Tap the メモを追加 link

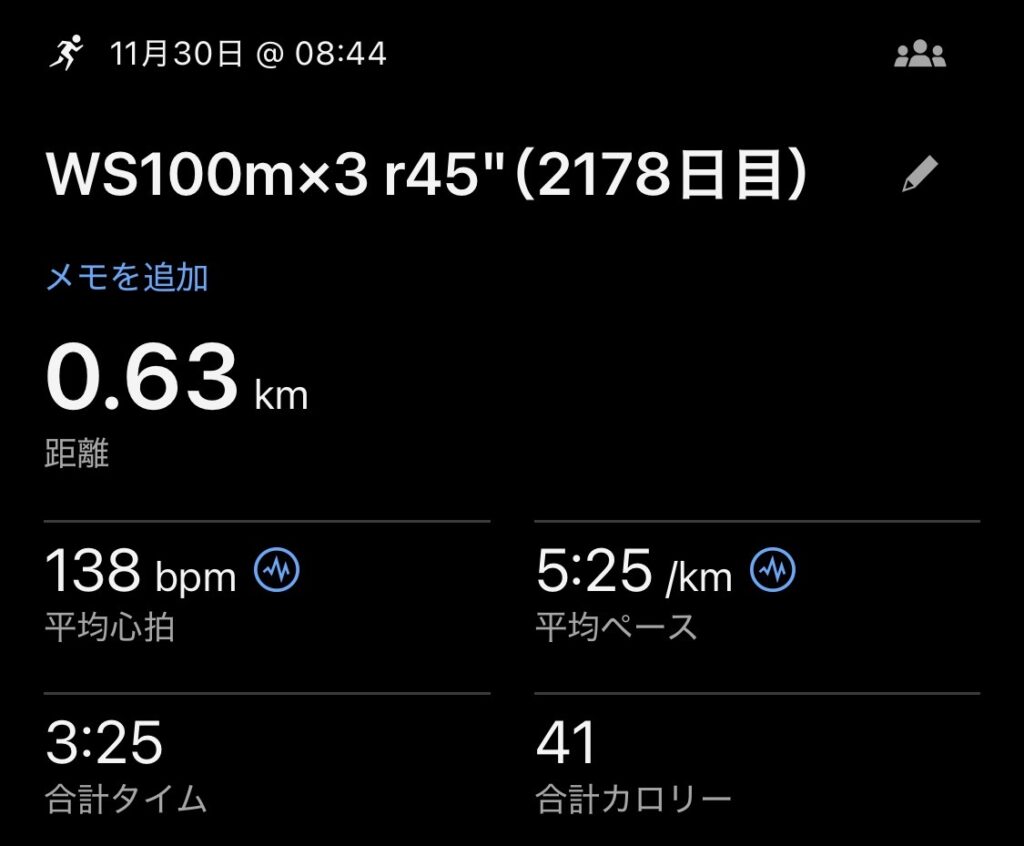tap(127, 278)
